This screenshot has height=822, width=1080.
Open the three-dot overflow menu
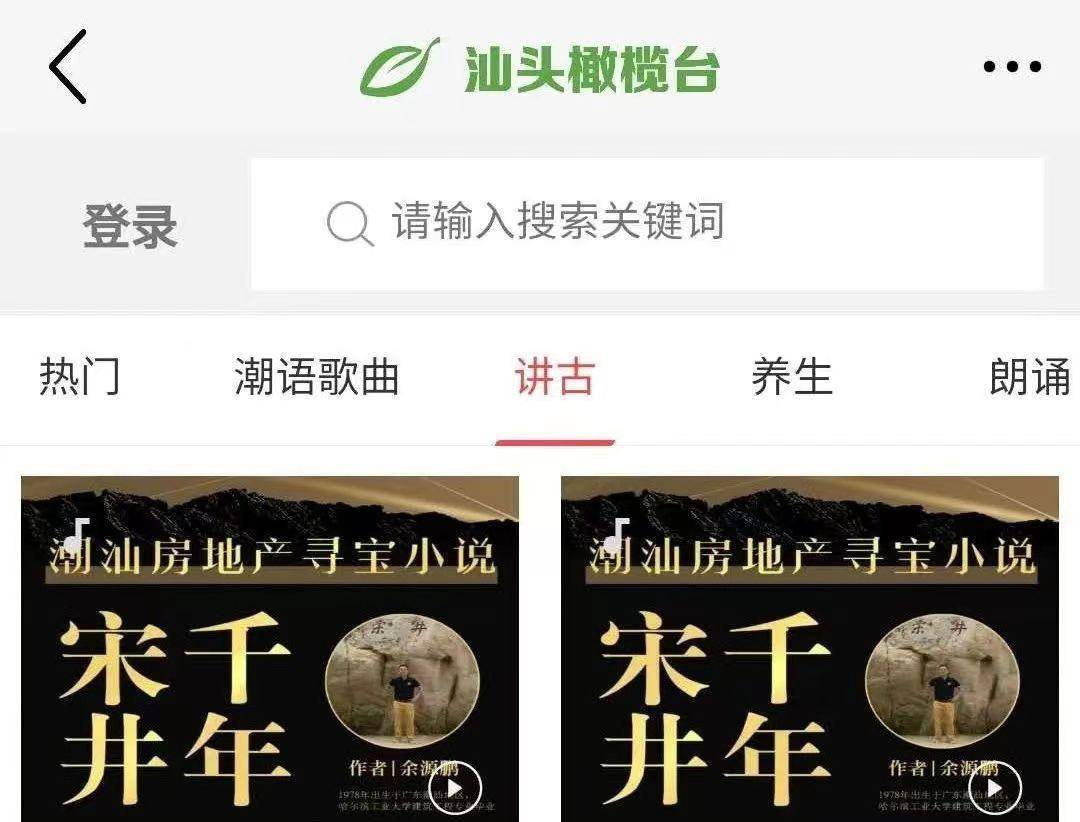[1011, 67]
